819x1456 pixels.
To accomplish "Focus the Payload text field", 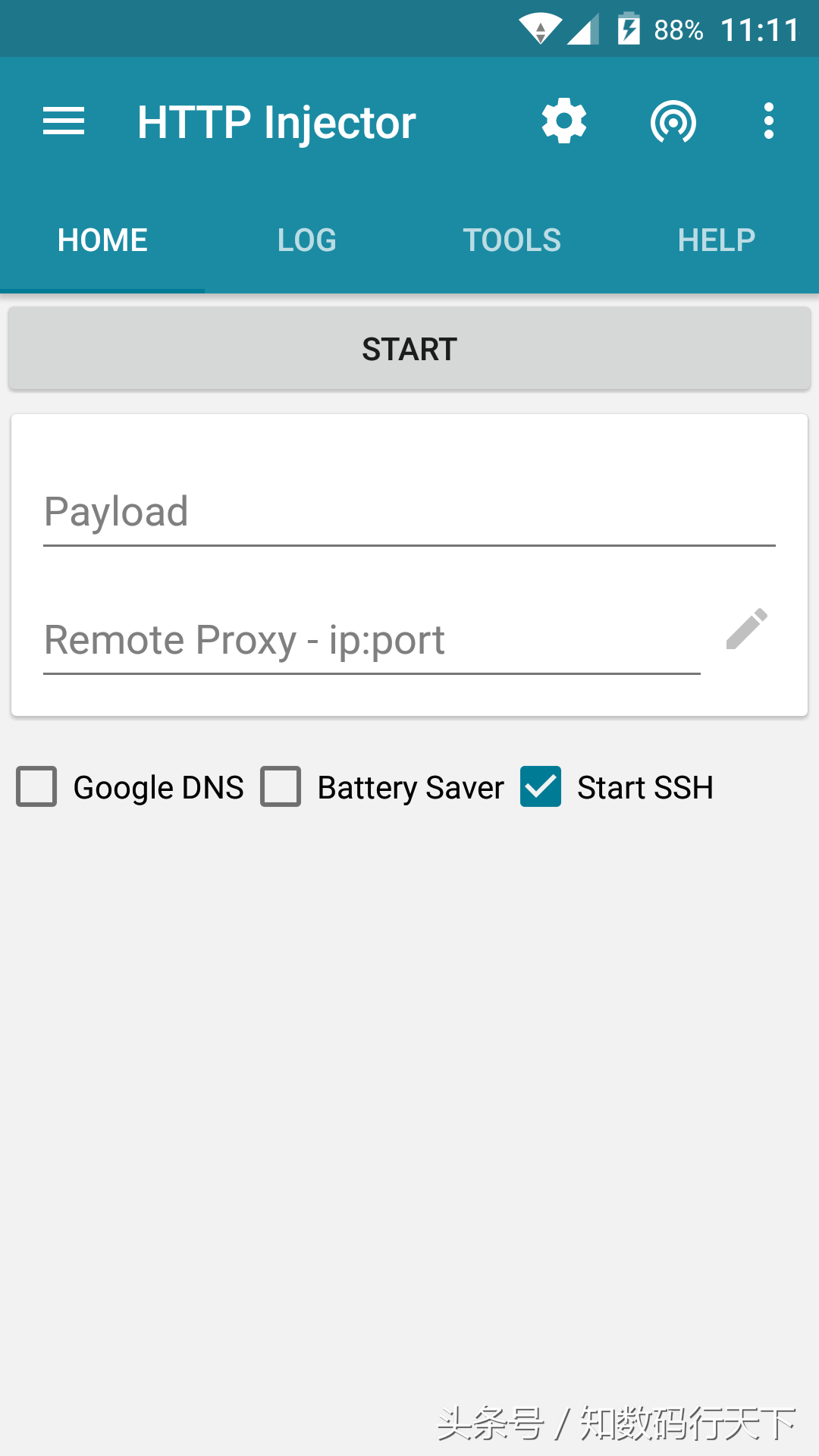I will click(409, 512).
